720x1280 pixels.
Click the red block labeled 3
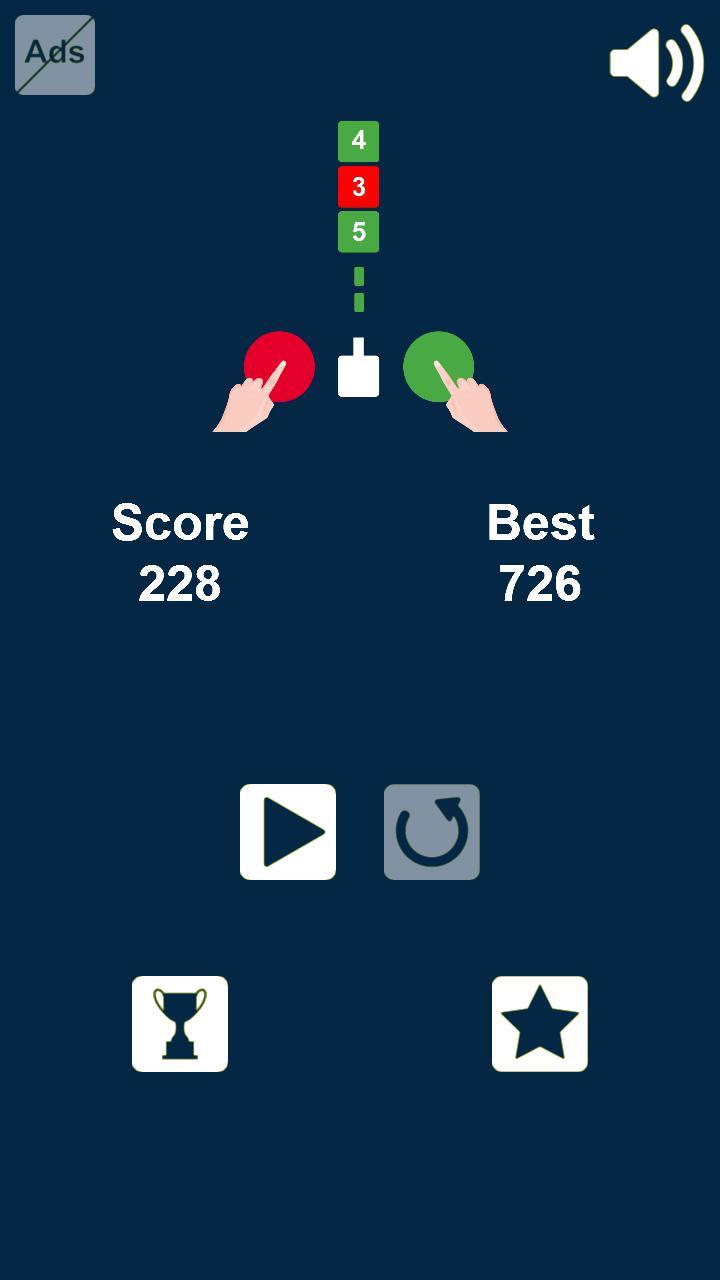(x=358, y=186)
